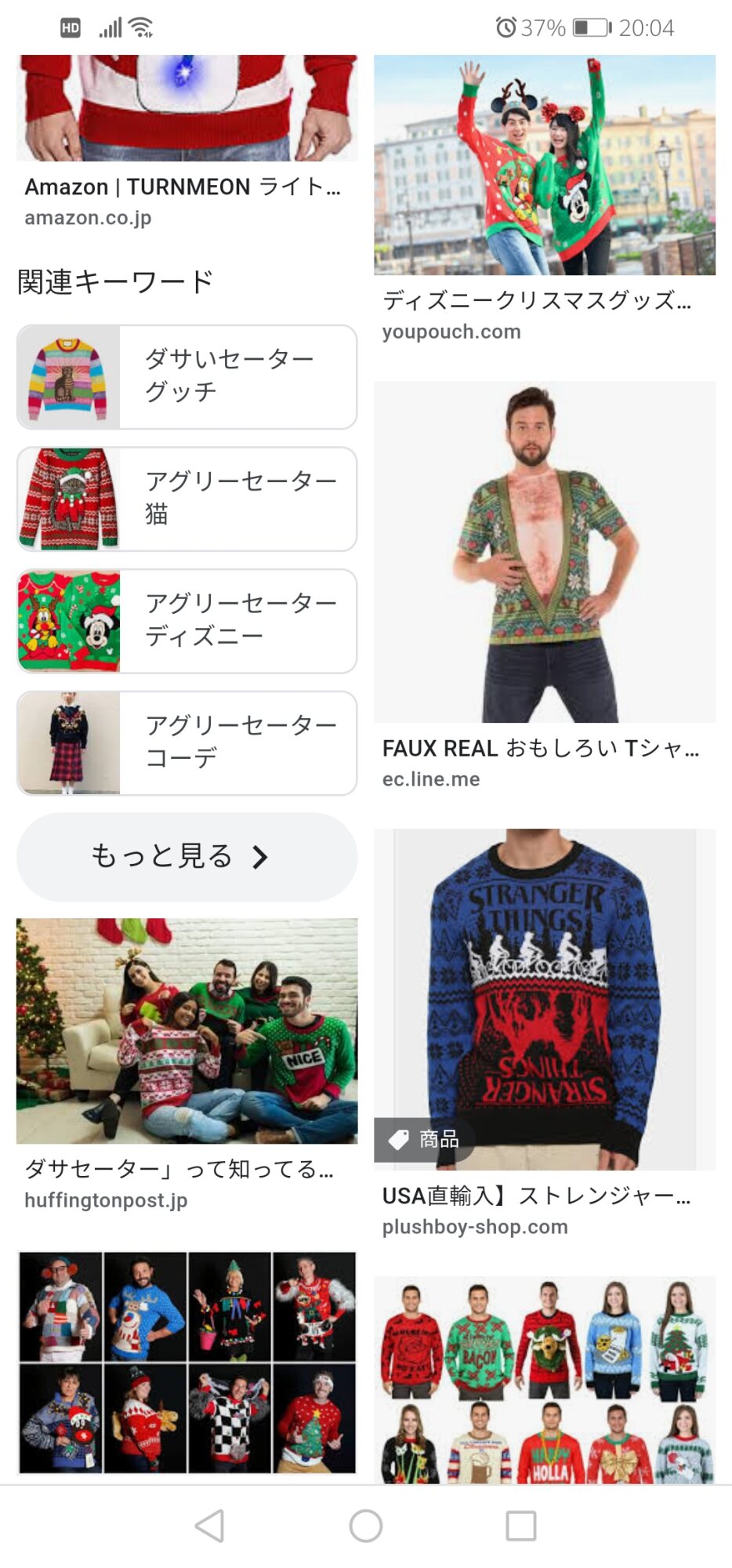
Task: Select the アグリーセーター コーデ related keyword
Action: 187,743
